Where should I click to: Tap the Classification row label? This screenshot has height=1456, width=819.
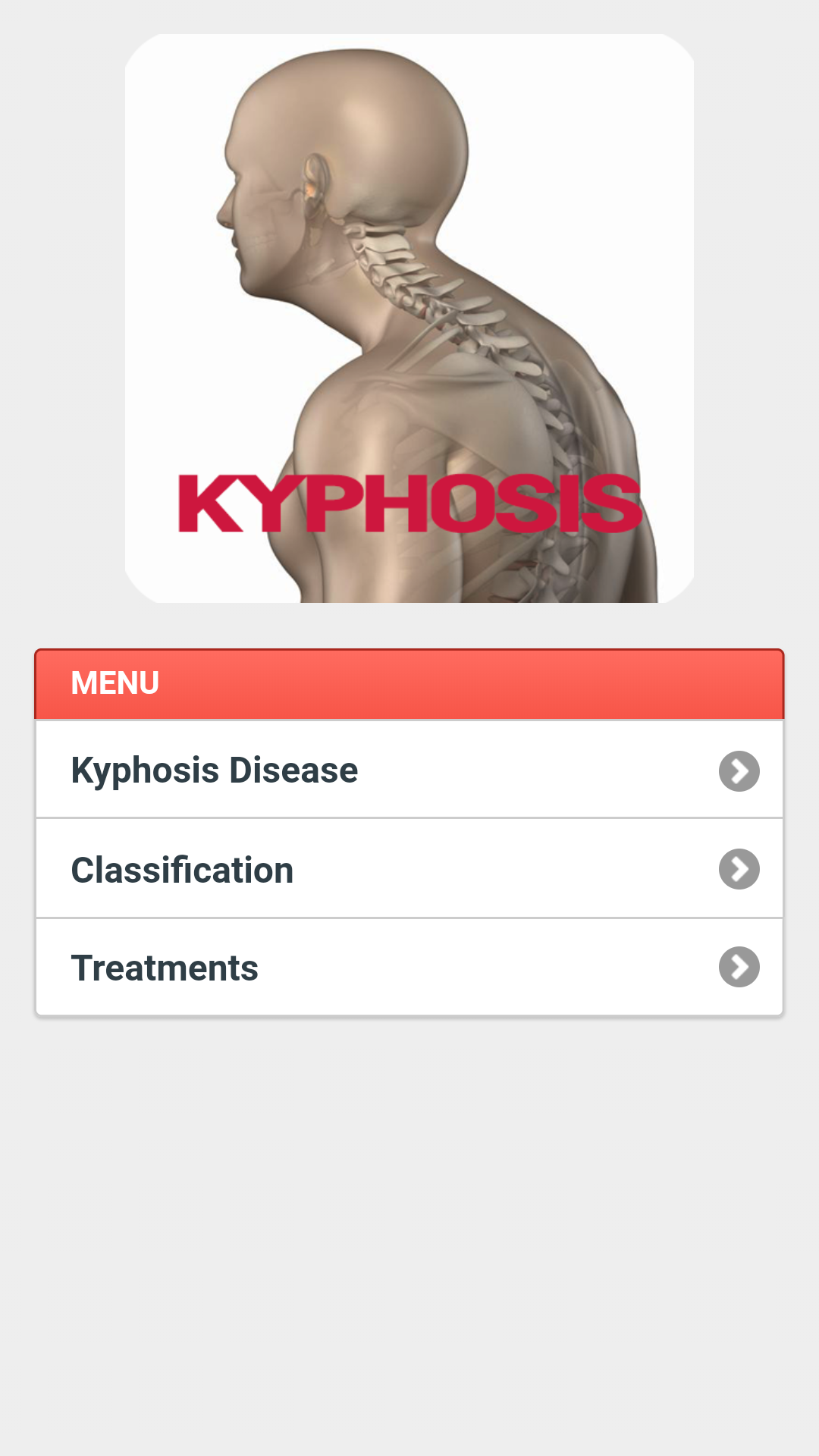(x=182, y=869)
